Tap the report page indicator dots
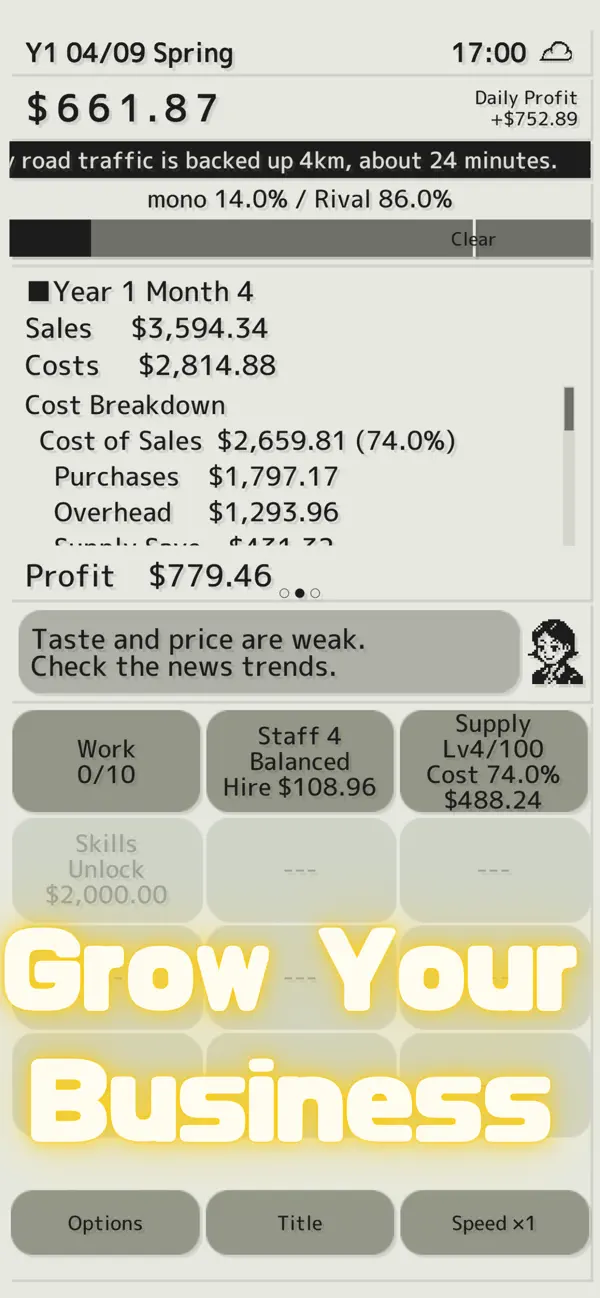Screen dimensions: 600x1298 (300, 593)
